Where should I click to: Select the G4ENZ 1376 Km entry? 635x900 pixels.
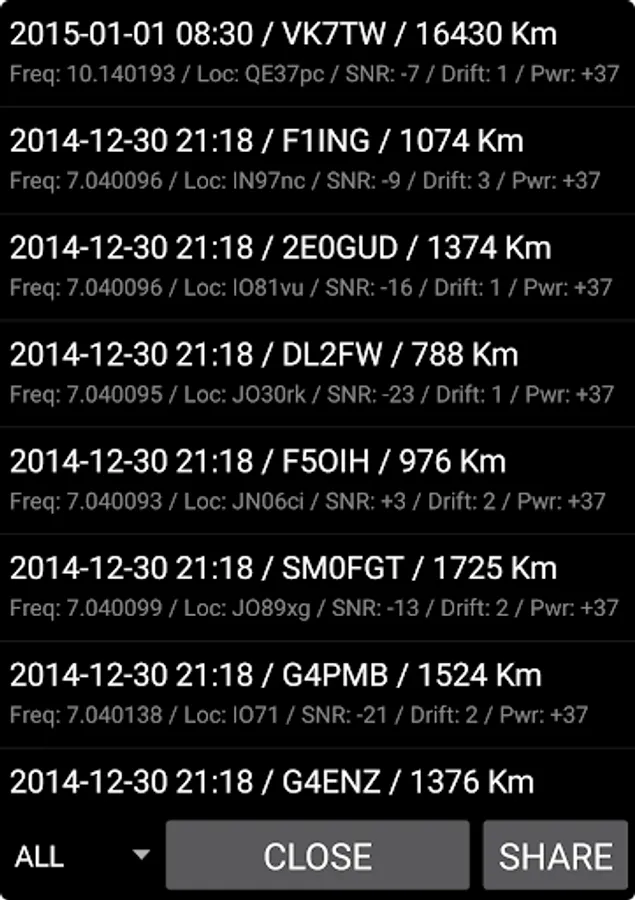(317, 781)
